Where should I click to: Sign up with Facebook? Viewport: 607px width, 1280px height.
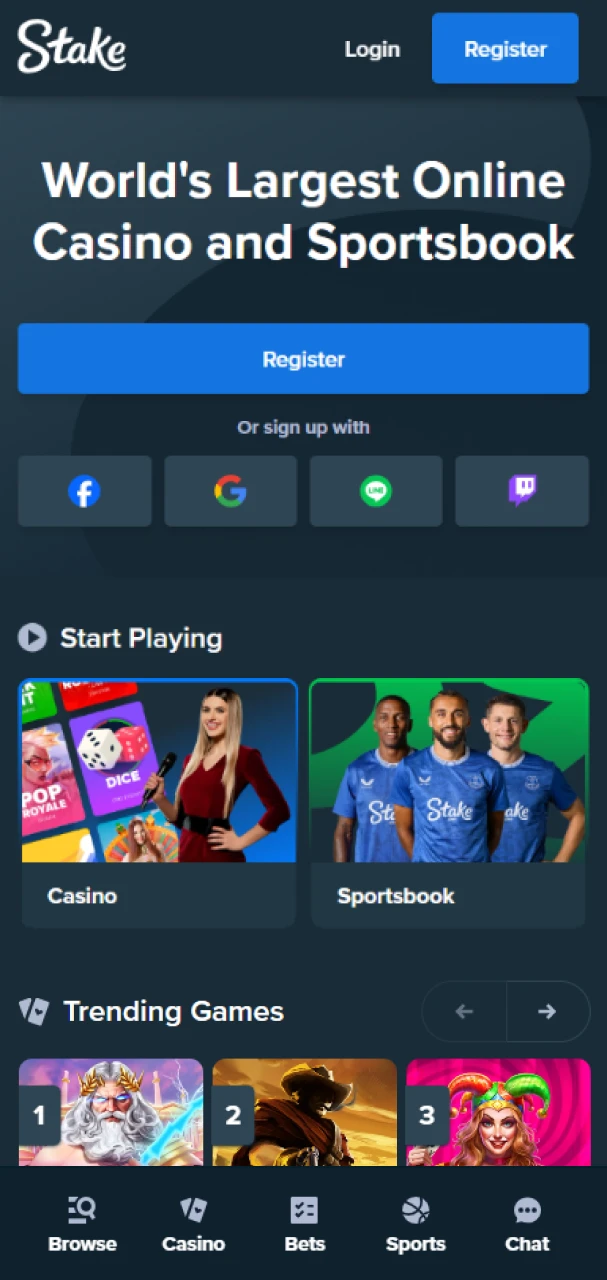pos(85,491)
